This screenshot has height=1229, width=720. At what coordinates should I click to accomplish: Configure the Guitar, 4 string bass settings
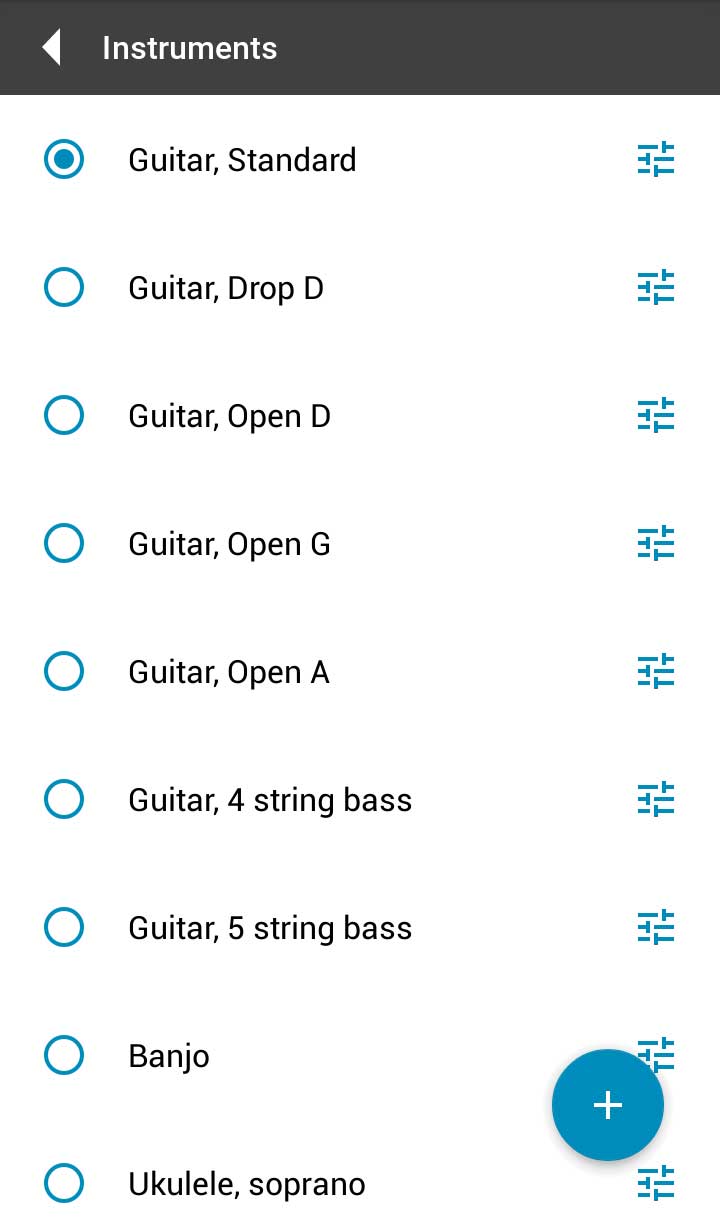656,800
